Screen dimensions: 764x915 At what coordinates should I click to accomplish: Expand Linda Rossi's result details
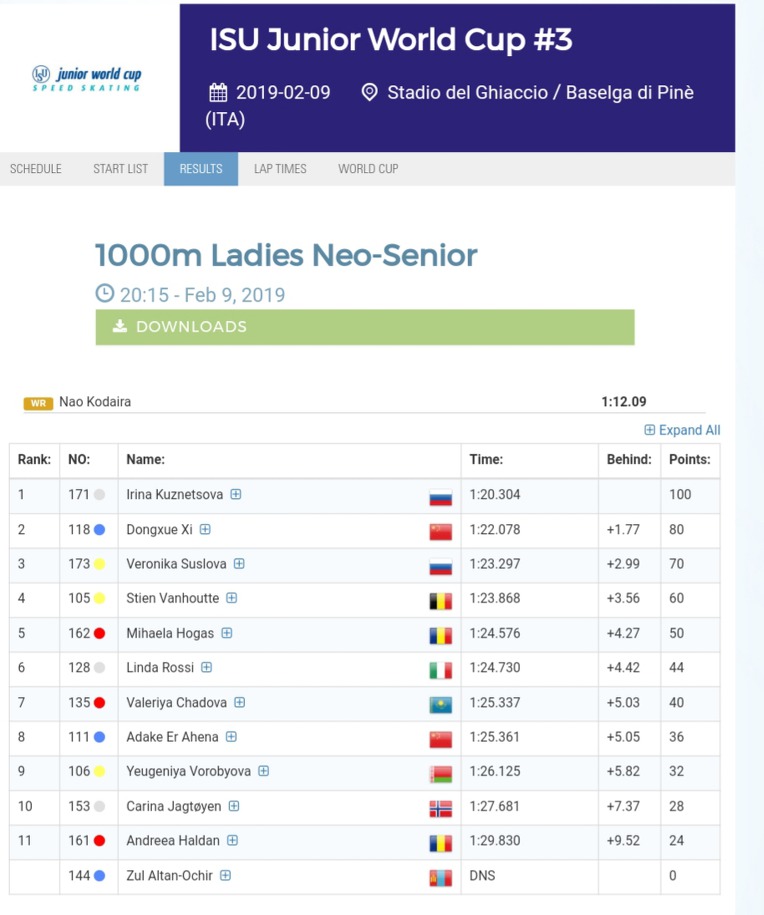click(207, 667)
